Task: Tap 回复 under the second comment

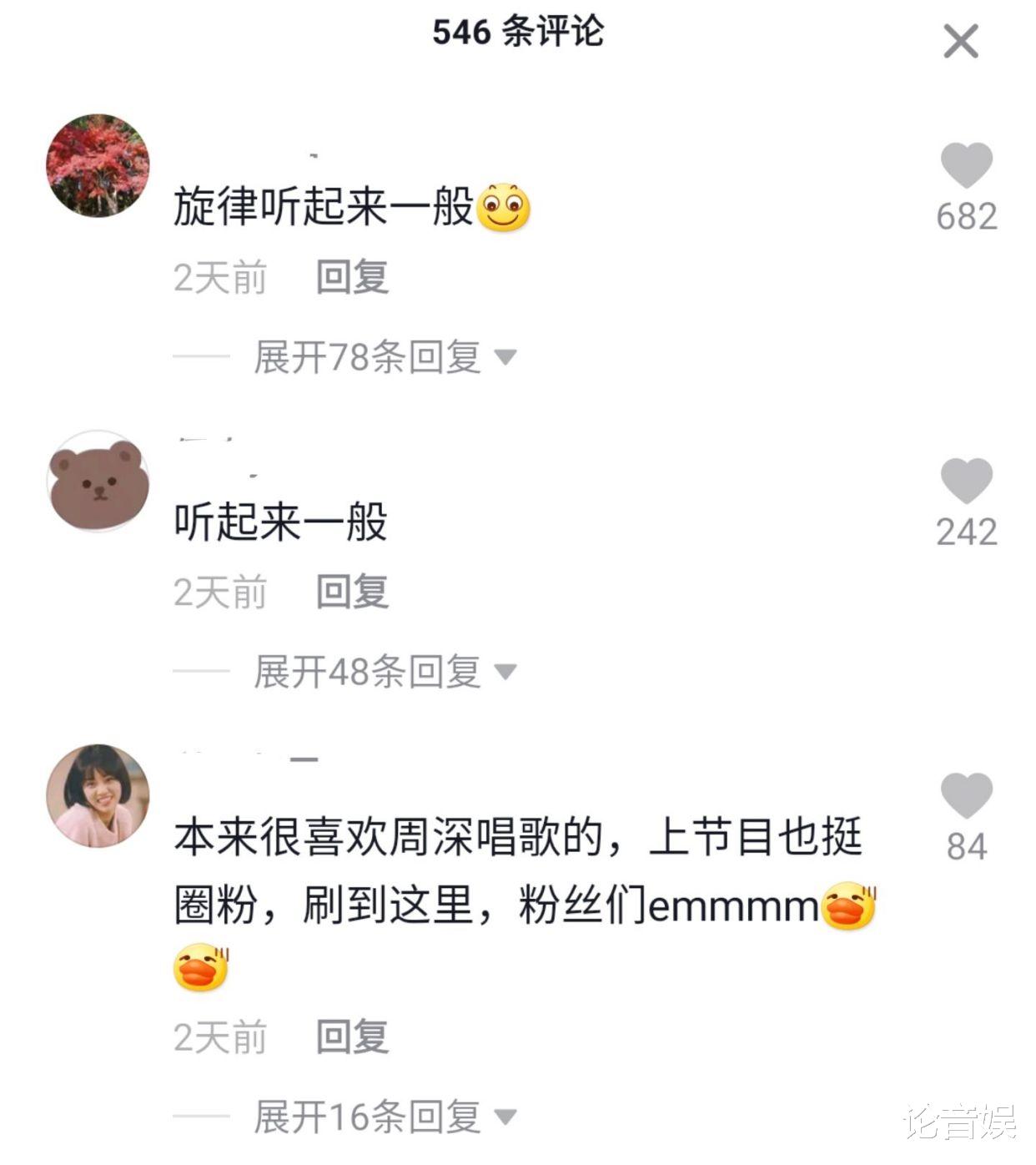Action: 350,591
